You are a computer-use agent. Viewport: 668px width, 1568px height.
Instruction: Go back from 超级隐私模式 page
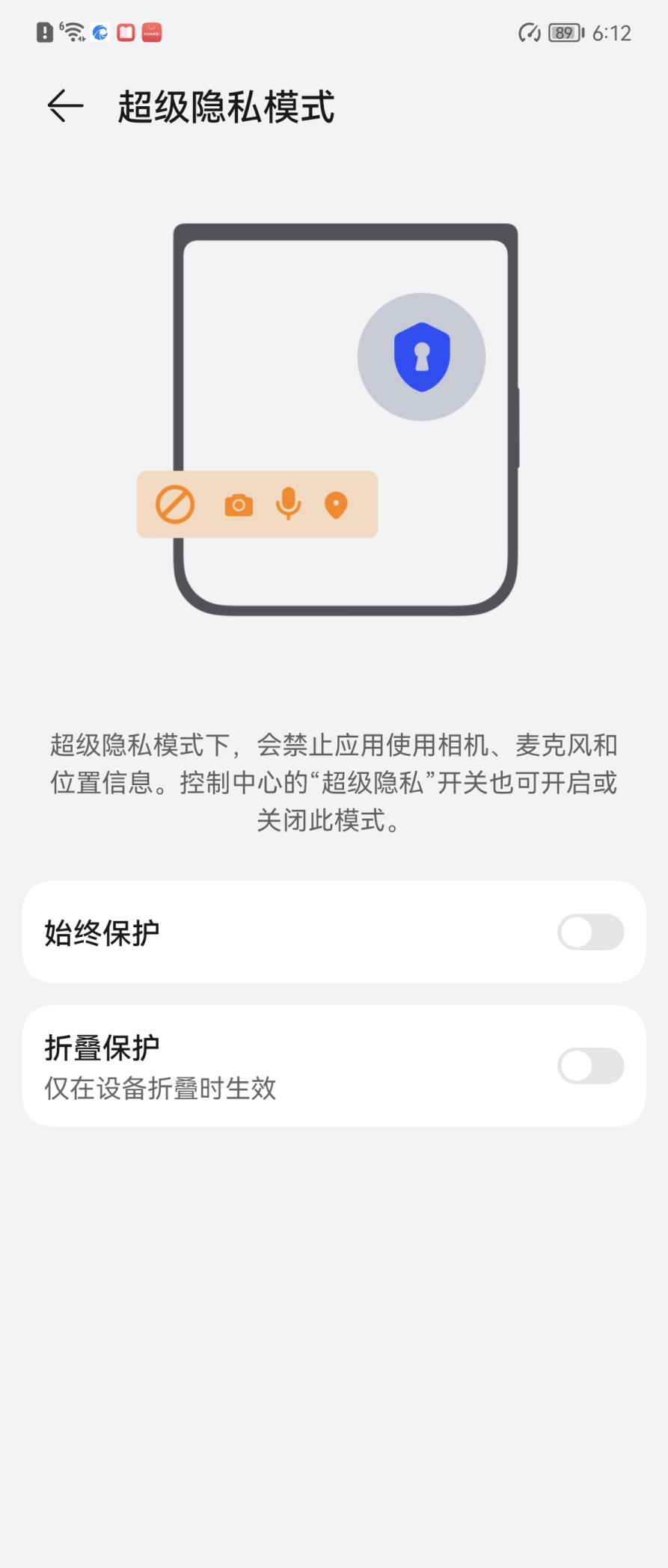[x=65, y=106]
